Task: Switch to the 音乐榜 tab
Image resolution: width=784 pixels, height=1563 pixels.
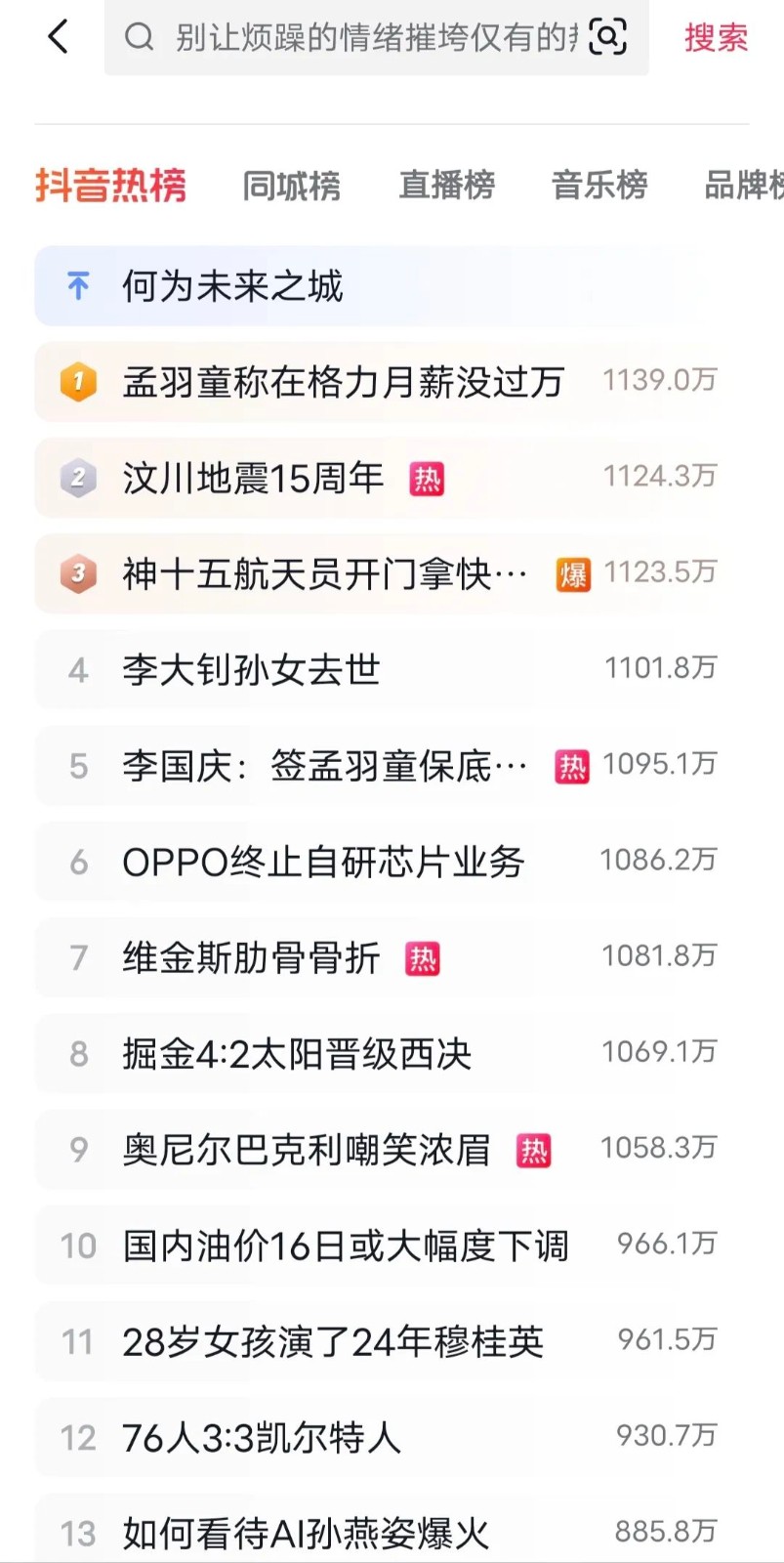Action: click(599, 187)
